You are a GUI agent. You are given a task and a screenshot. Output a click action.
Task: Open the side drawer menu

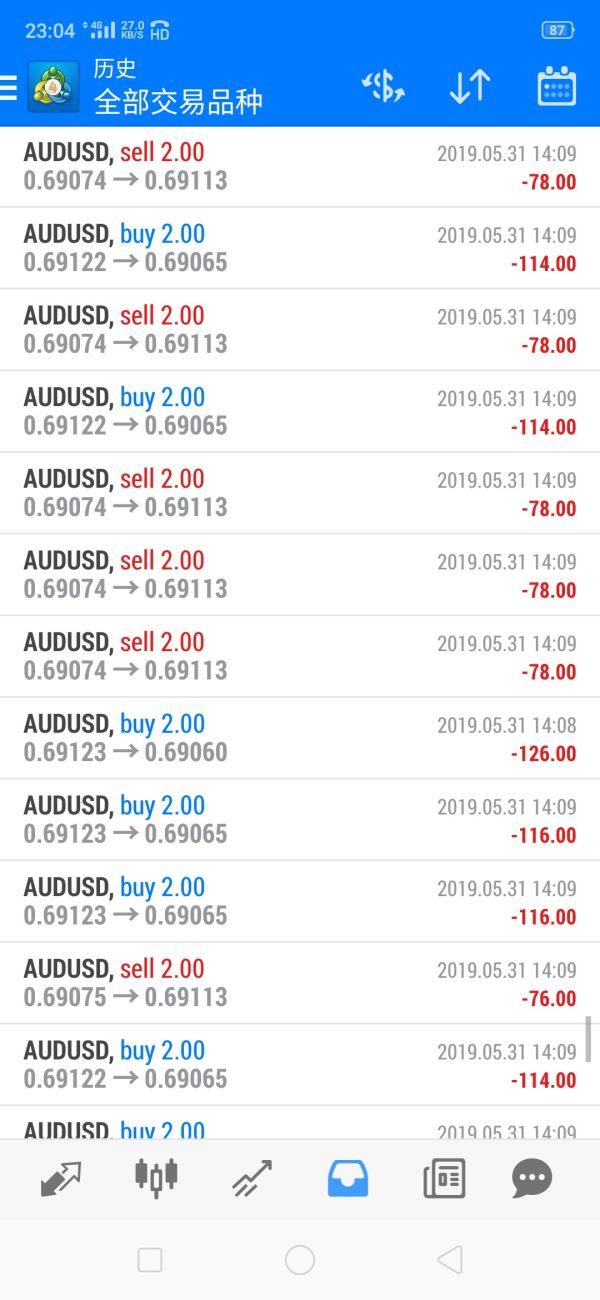tap(9, 88)
